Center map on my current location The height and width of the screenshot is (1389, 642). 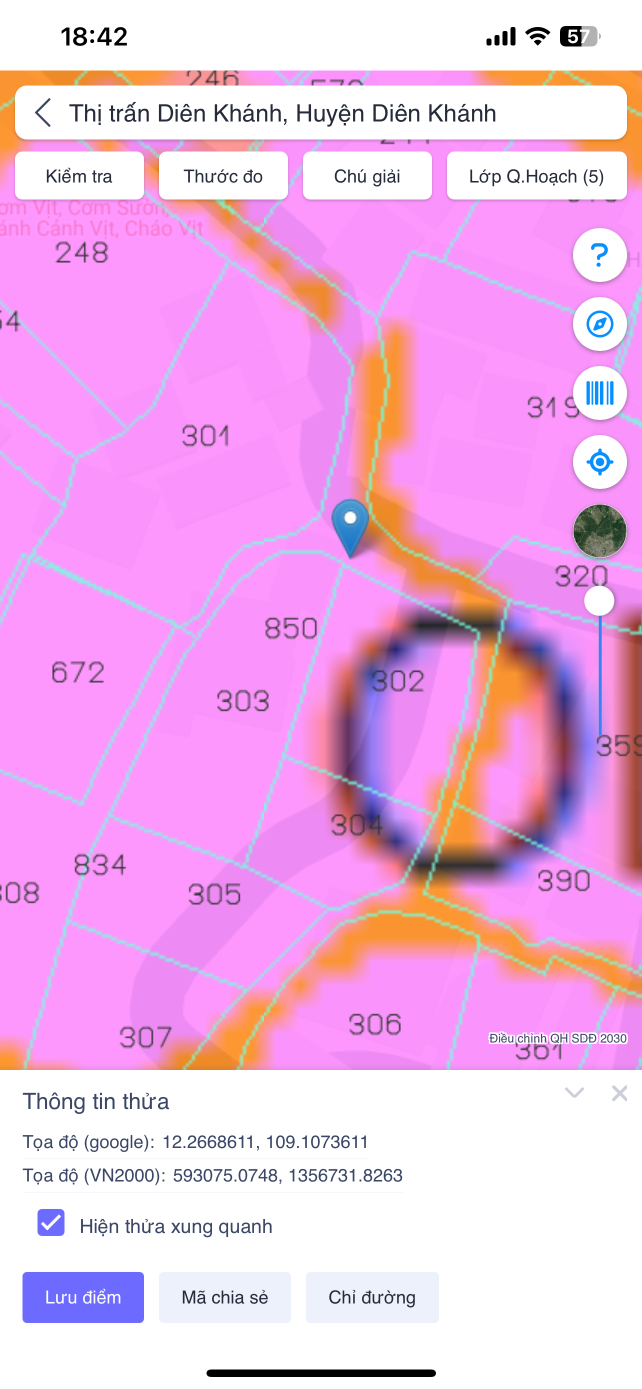pyautogui.click(x=599, y=462)
